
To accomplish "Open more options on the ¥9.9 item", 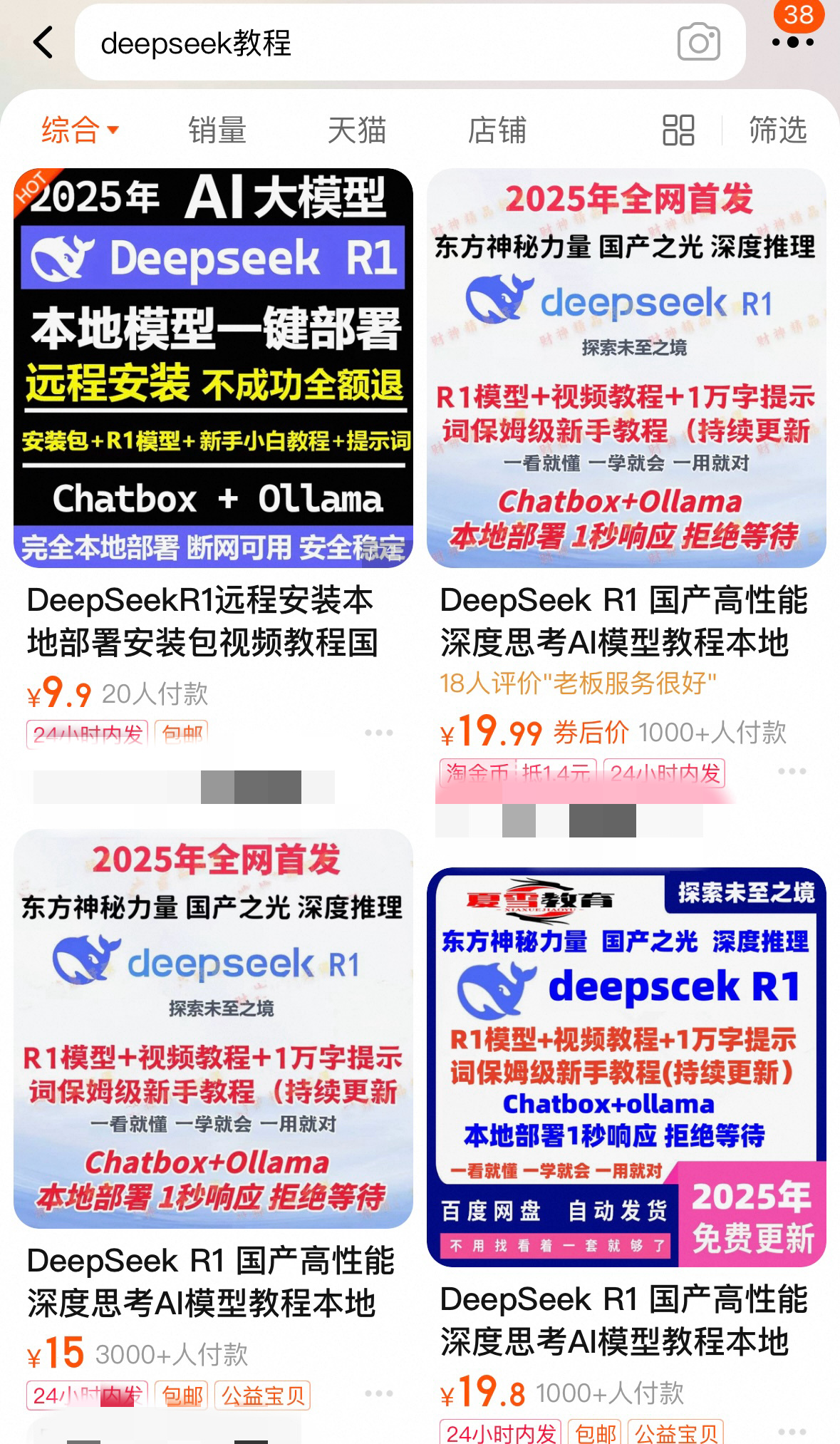I will (378, 733).
